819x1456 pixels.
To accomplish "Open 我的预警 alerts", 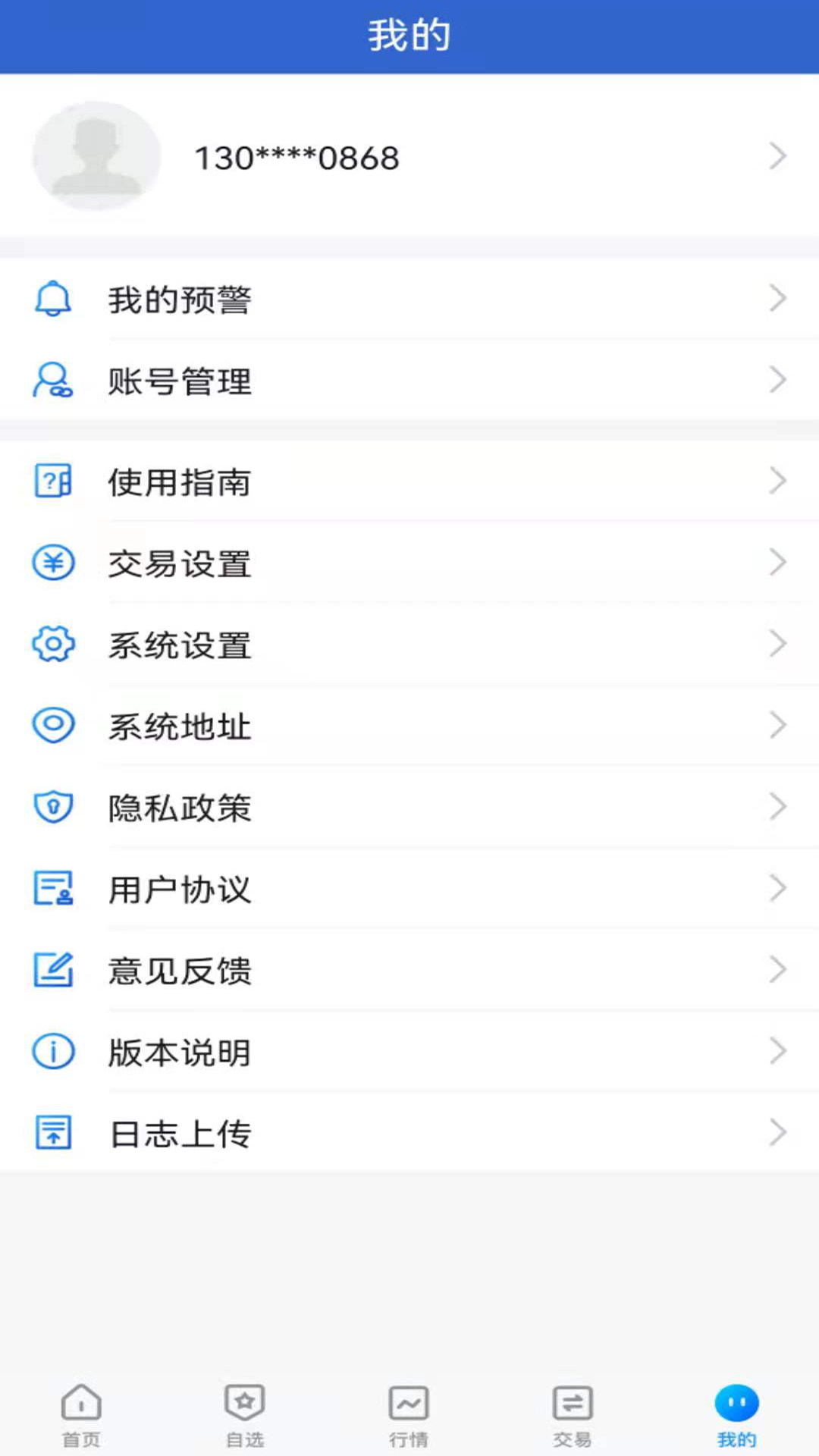I will point(409,300).
